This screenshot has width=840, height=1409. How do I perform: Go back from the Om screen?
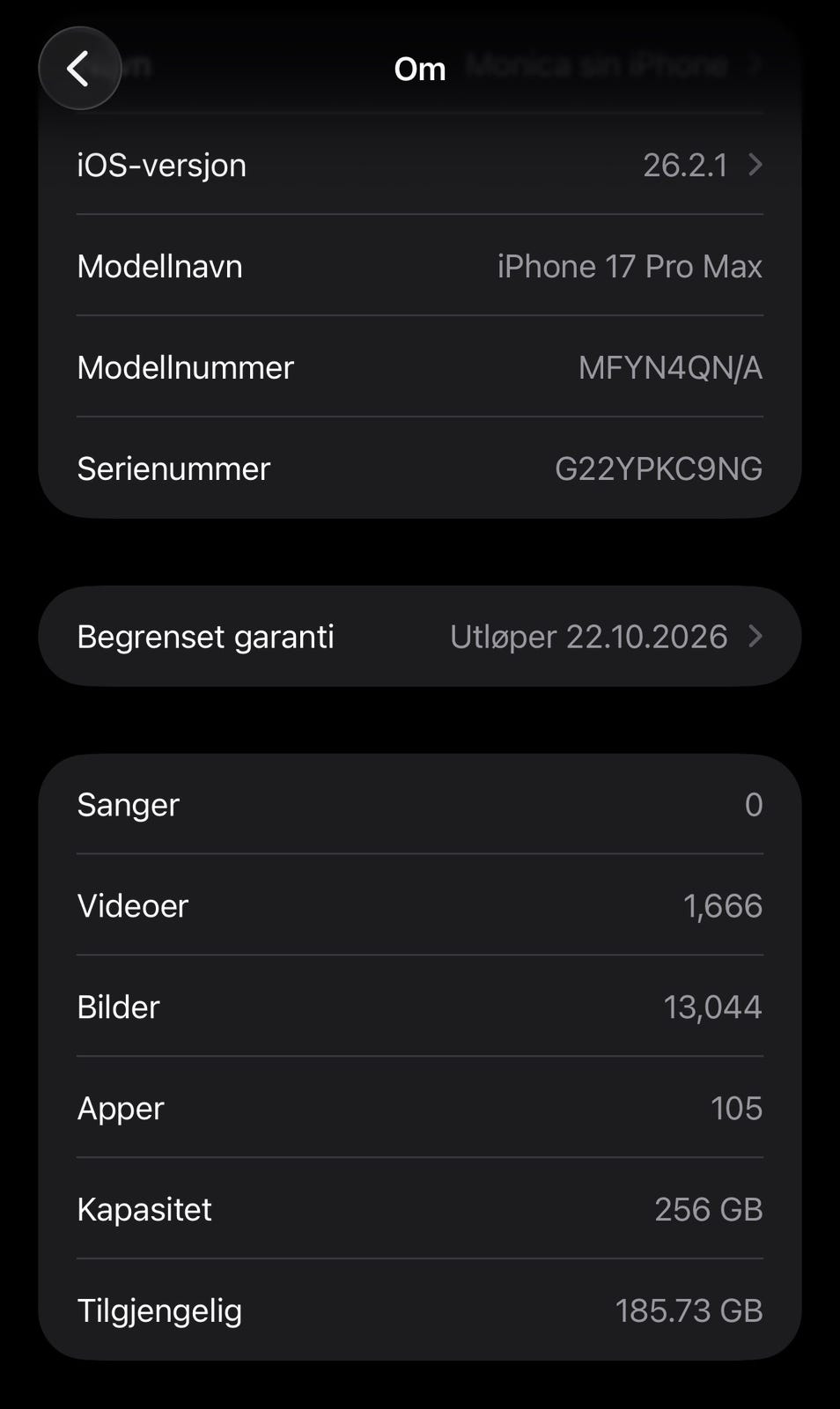(x=79, y=69)
